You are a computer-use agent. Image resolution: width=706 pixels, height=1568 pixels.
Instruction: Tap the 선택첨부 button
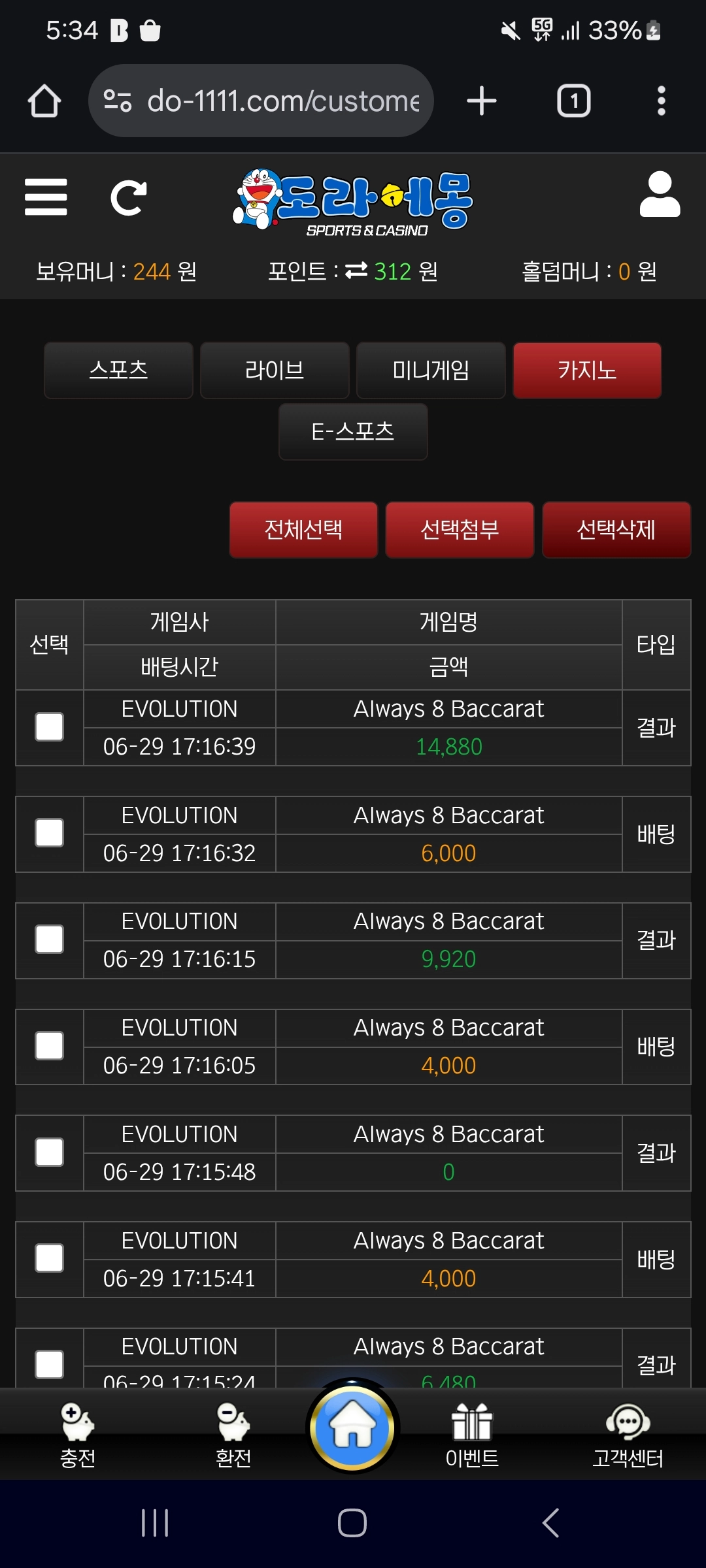click(x=460, y=530)
